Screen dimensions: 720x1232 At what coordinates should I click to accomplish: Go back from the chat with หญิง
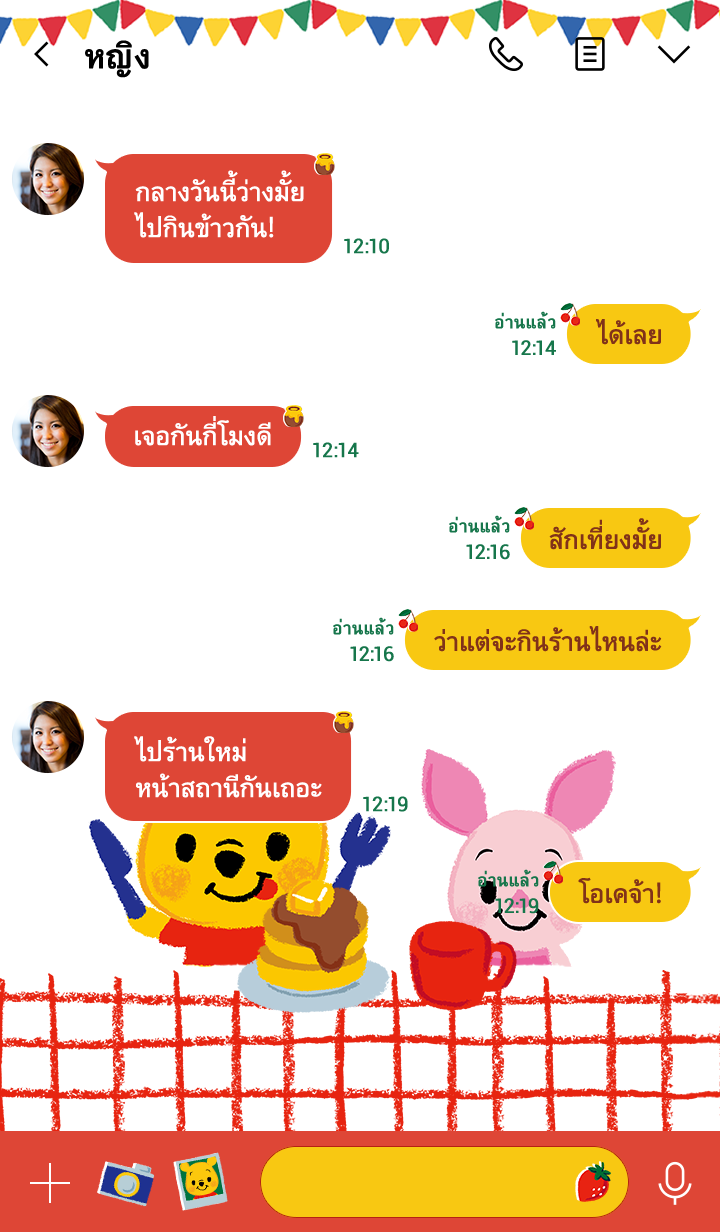[x=41, y=55]
